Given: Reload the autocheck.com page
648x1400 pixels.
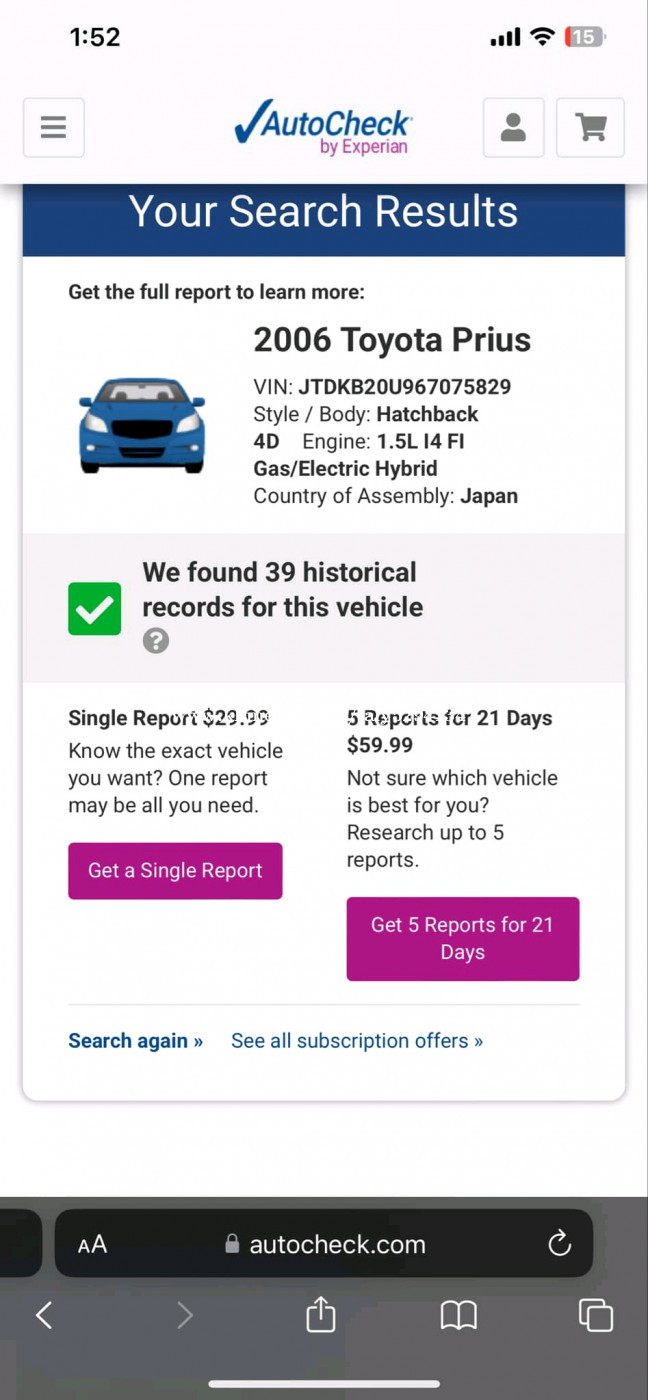Looking at the screenshot, I should (560, 1244).
